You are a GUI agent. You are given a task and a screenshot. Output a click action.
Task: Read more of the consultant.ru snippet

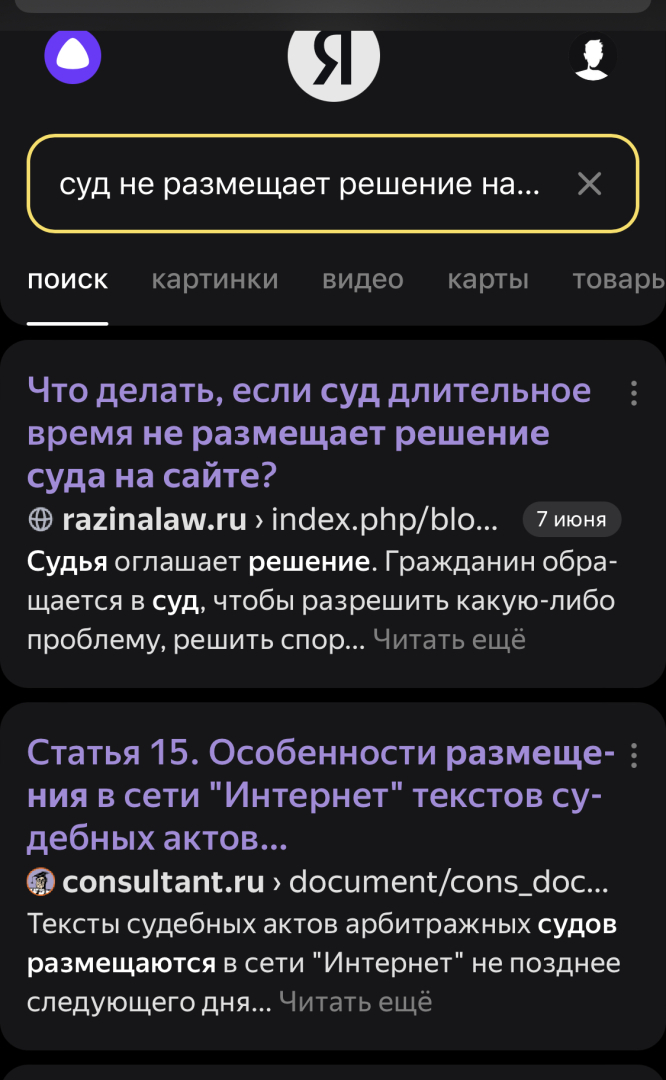[355, 1002]
